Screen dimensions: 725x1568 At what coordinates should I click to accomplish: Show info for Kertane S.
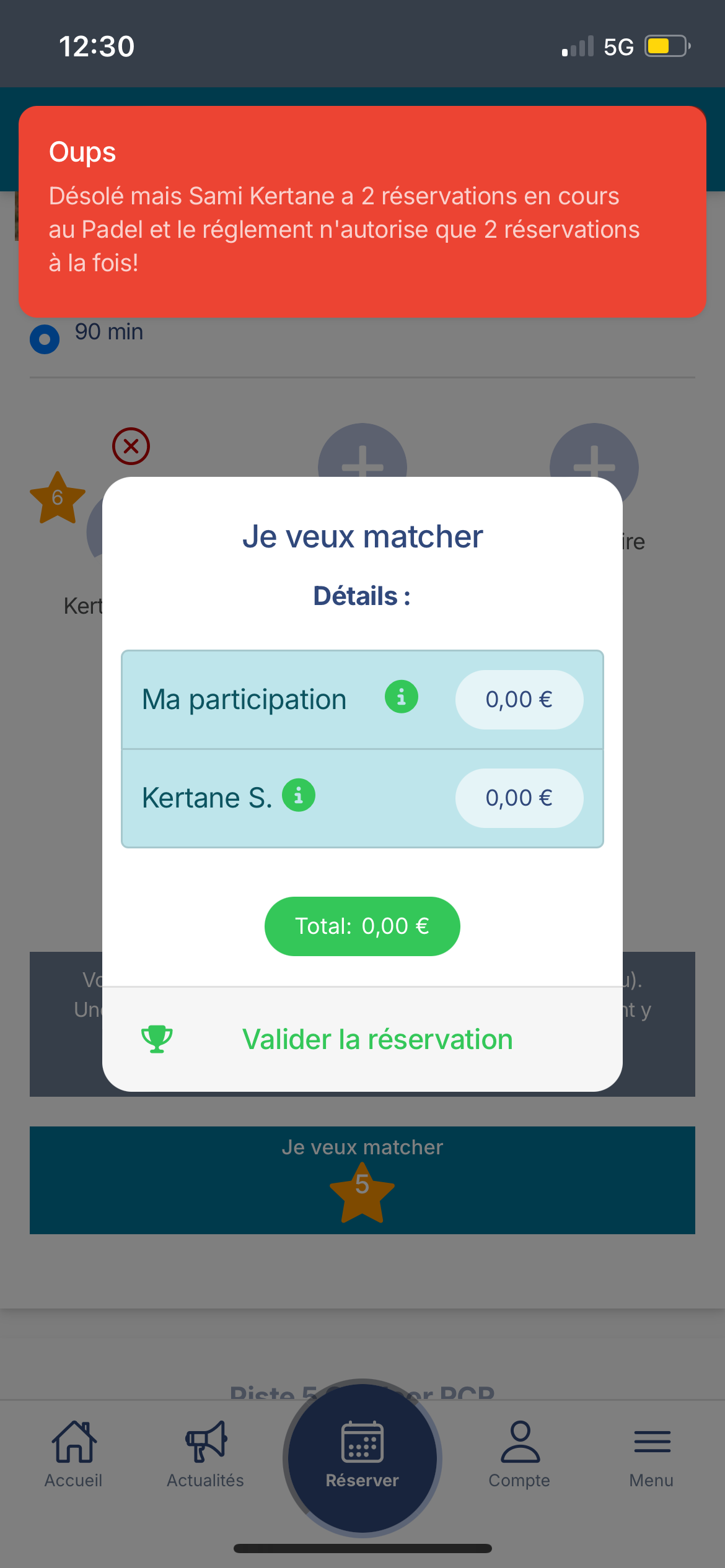coord(299,795)
